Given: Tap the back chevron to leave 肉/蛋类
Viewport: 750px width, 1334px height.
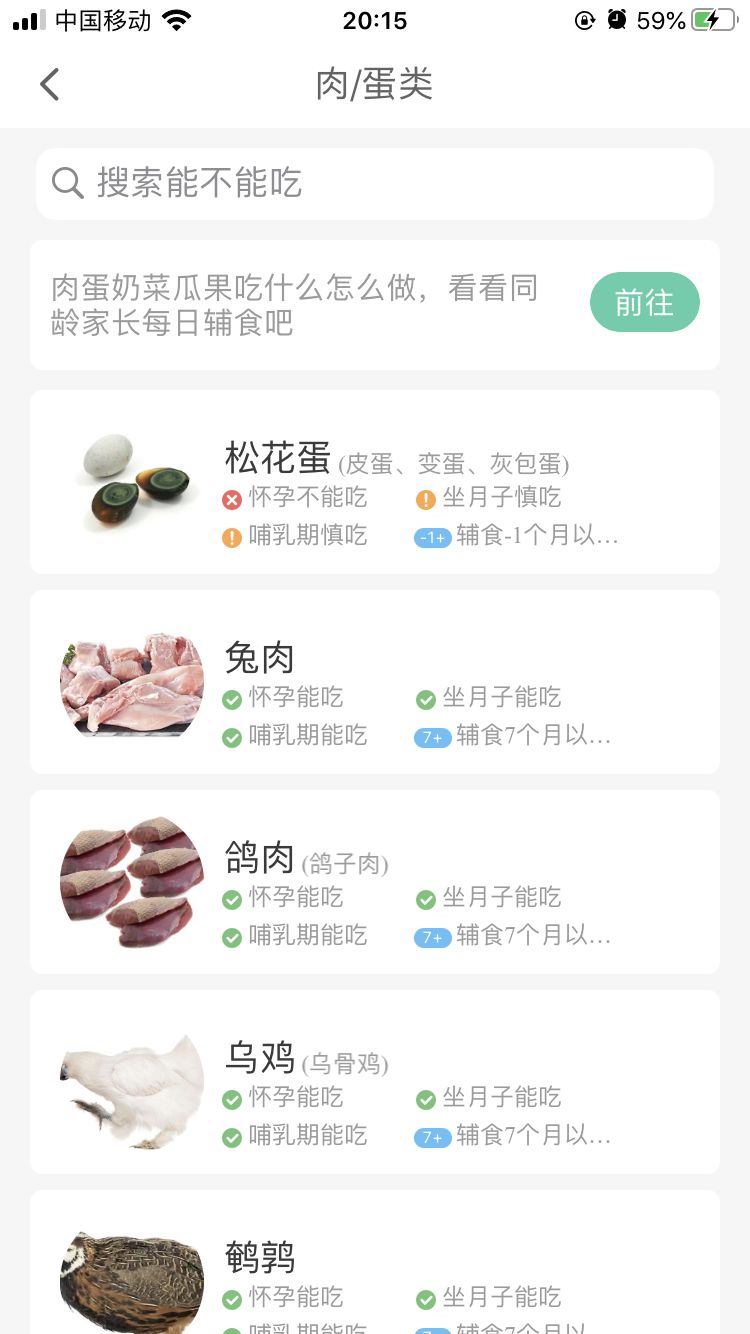Looking at the screenshot, I should click(x=49, y=84).
